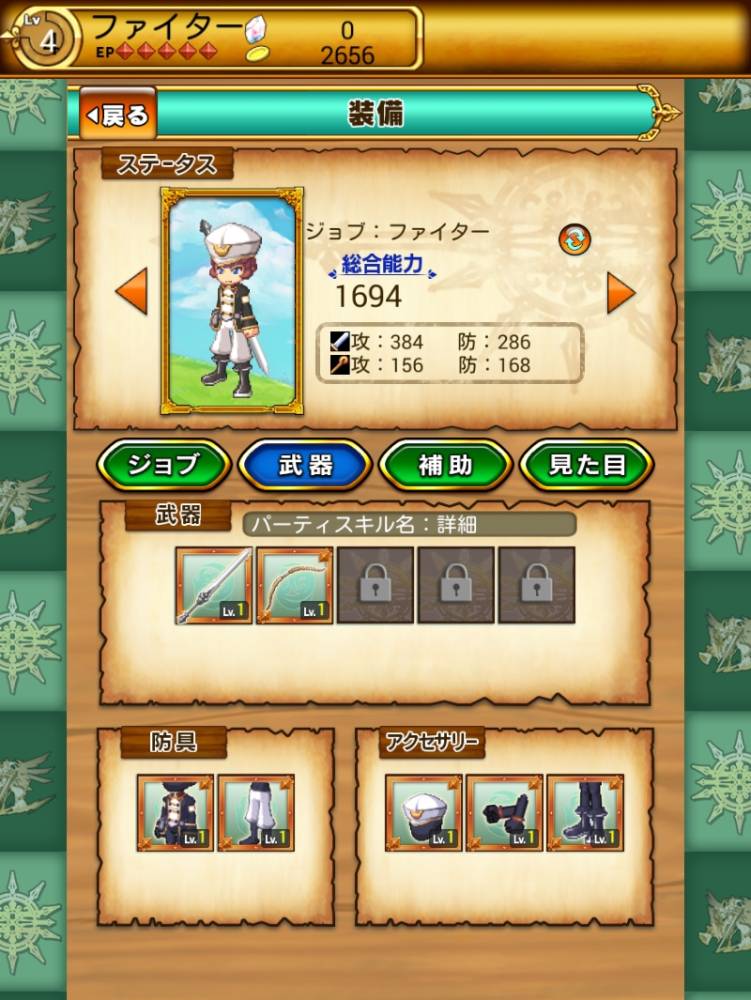Select the black boots accessory

(585, 812)
